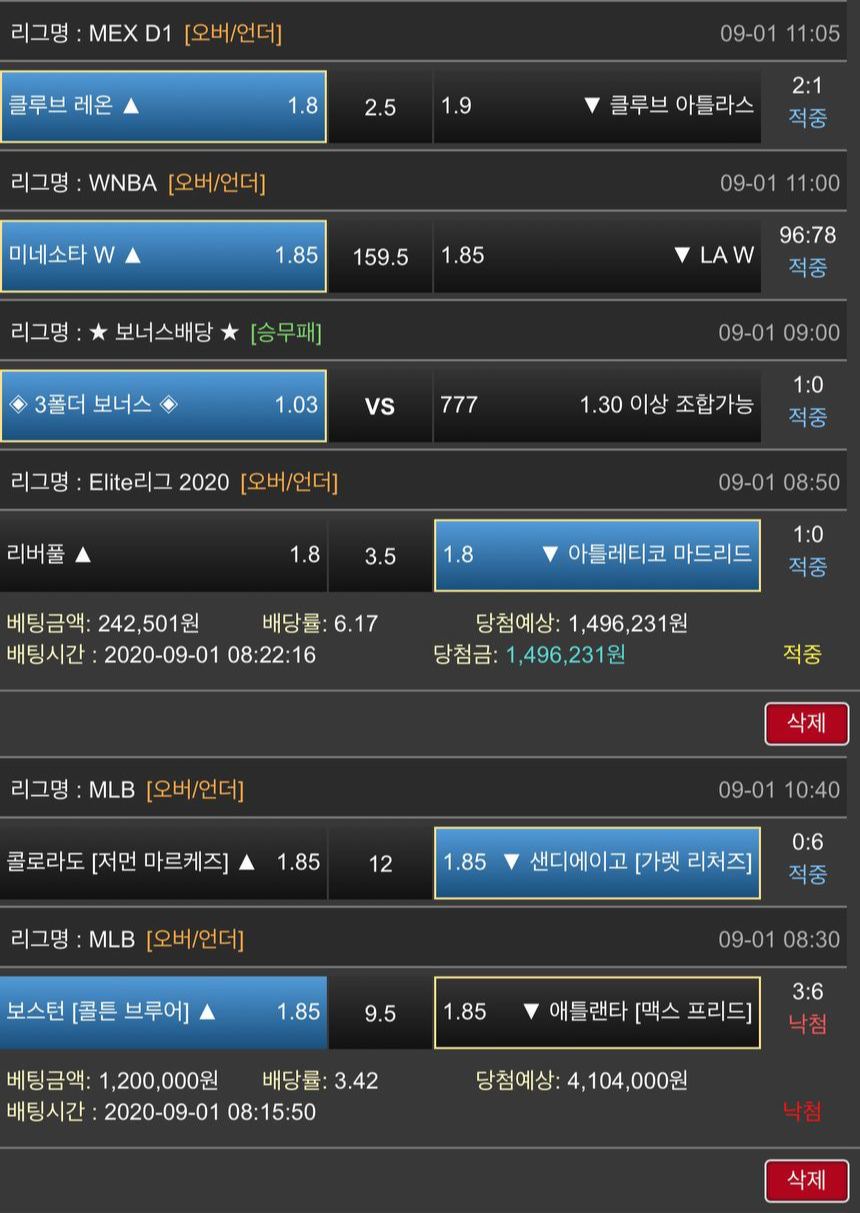Image resolution: width=860 pixels, height=1213 pixels.
Task: Delete the 1,200,000원 losing bet record
Action: point(806,1180)
